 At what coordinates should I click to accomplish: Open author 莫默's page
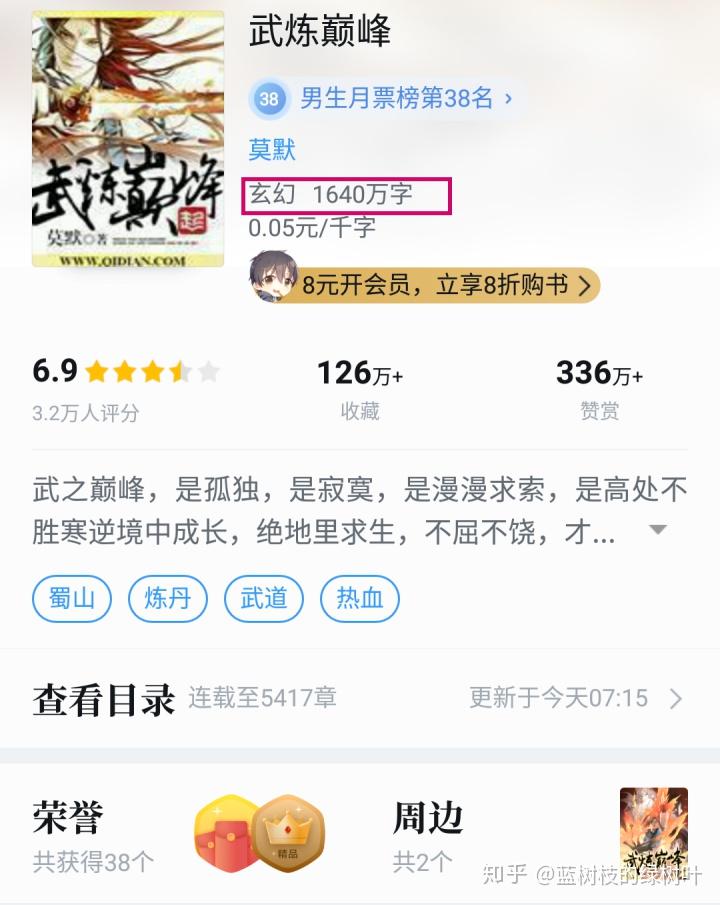click(x=272, y=150)
